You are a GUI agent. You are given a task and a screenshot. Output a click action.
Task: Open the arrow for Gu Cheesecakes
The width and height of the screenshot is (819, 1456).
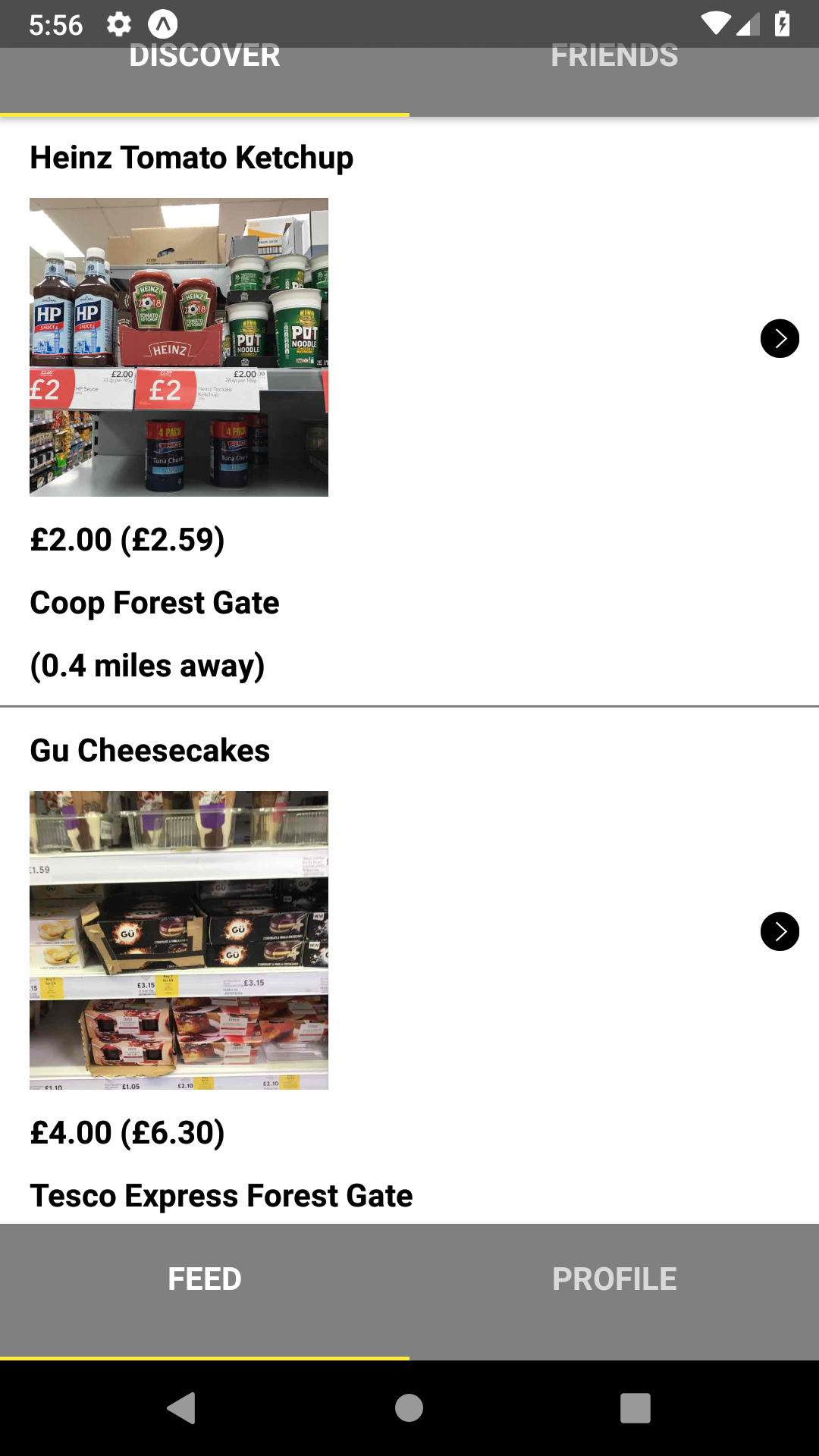[x=780, y=931]
